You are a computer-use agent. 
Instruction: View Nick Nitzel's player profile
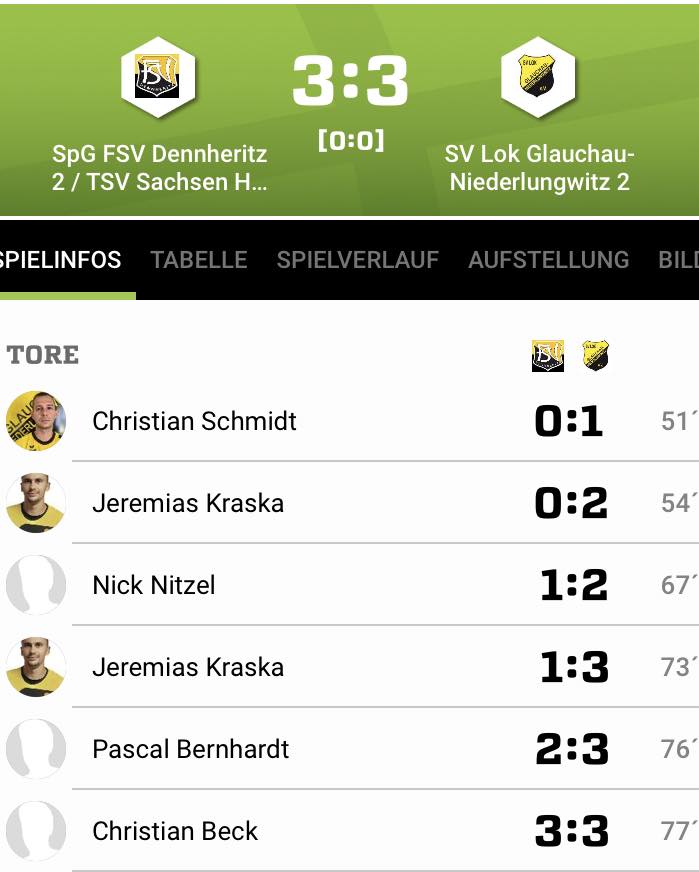(154, 585)
